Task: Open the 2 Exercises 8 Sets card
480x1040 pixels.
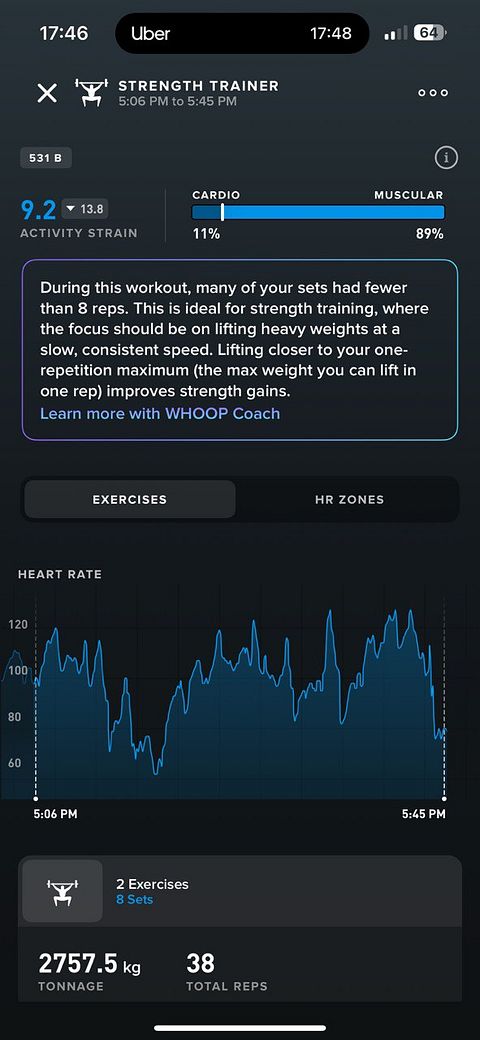Action: (240, 891)
